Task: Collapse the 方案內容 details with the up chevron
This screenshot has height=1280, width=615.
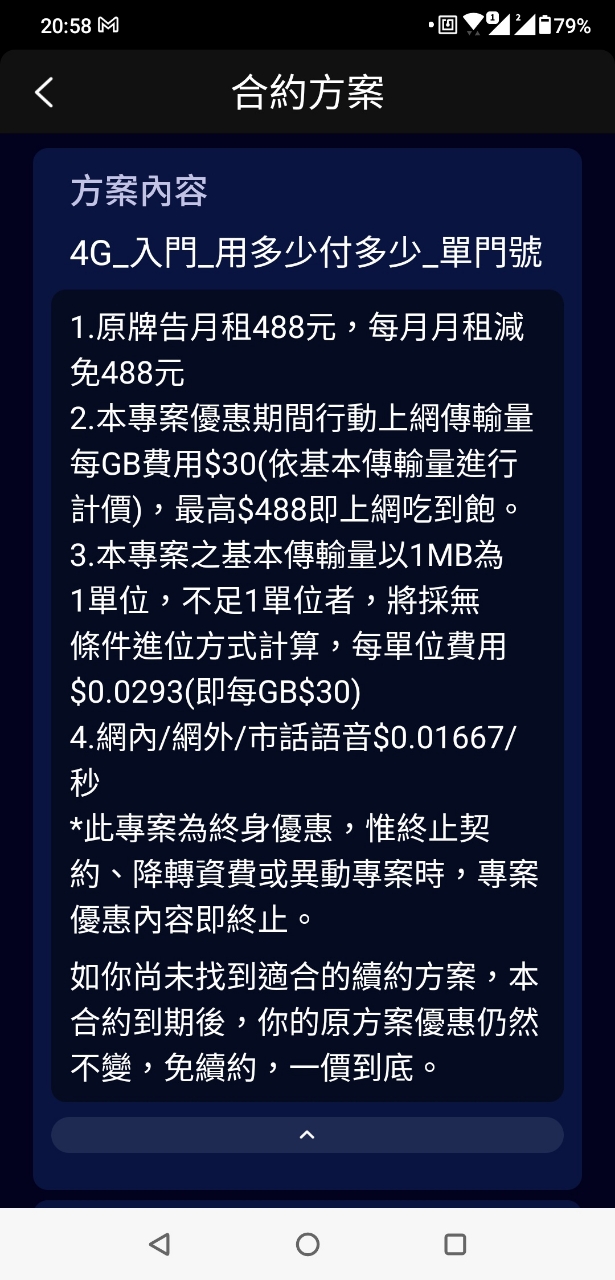Action: point(307,1135)
